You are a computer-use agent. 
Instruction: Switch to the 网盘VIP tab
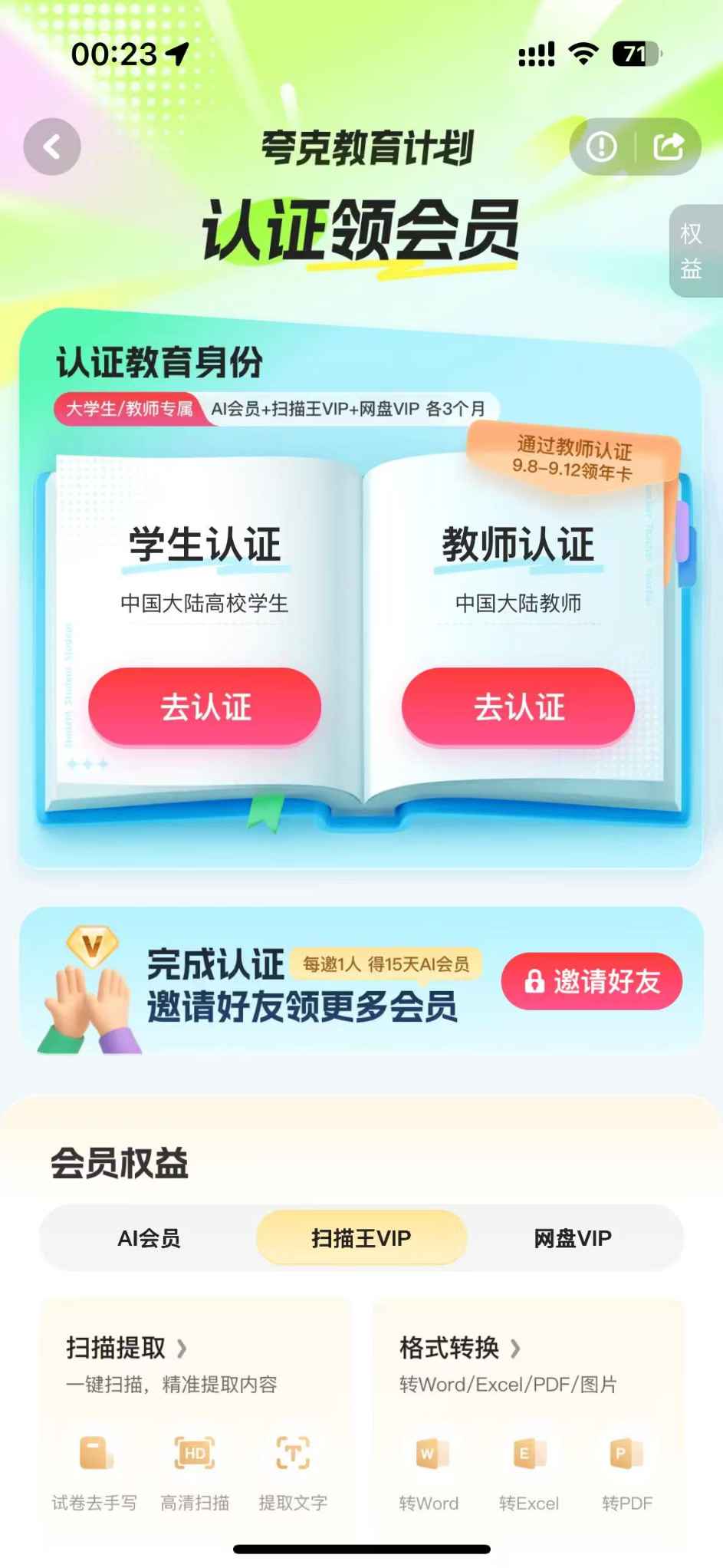click(573, 1238)
